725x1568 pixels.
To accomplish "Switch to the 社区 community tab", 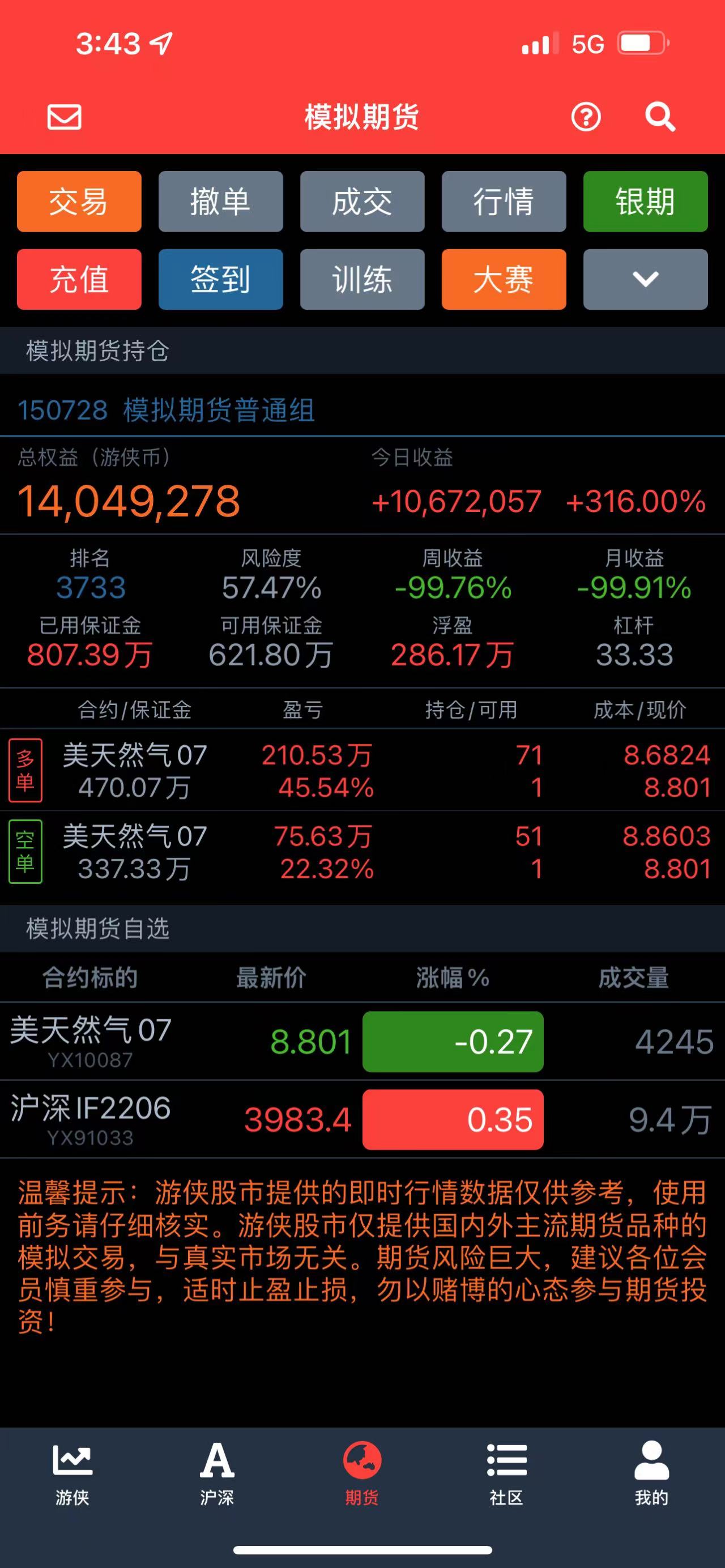I will 506,1474.
